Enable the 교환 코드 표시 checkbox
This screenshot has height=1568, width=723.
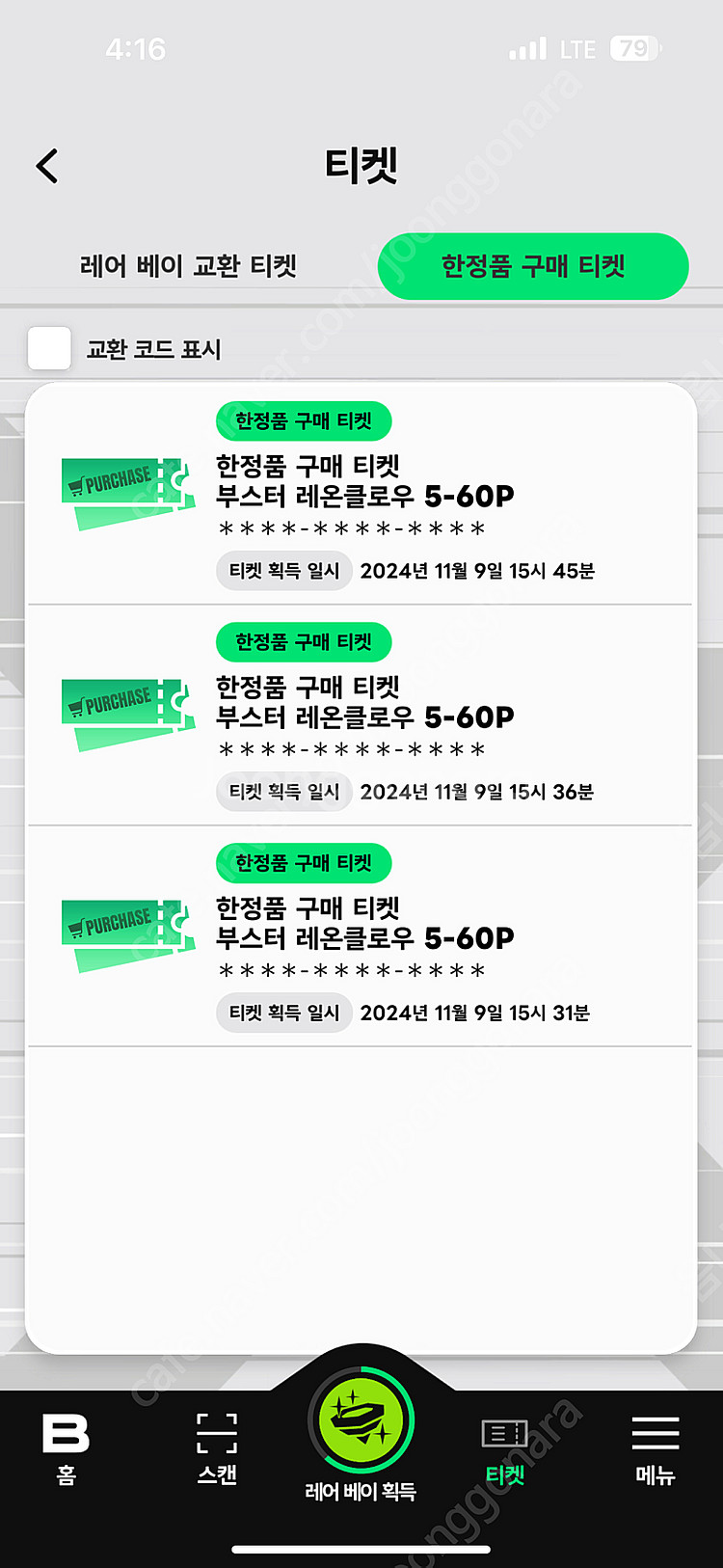pos(49,349)
